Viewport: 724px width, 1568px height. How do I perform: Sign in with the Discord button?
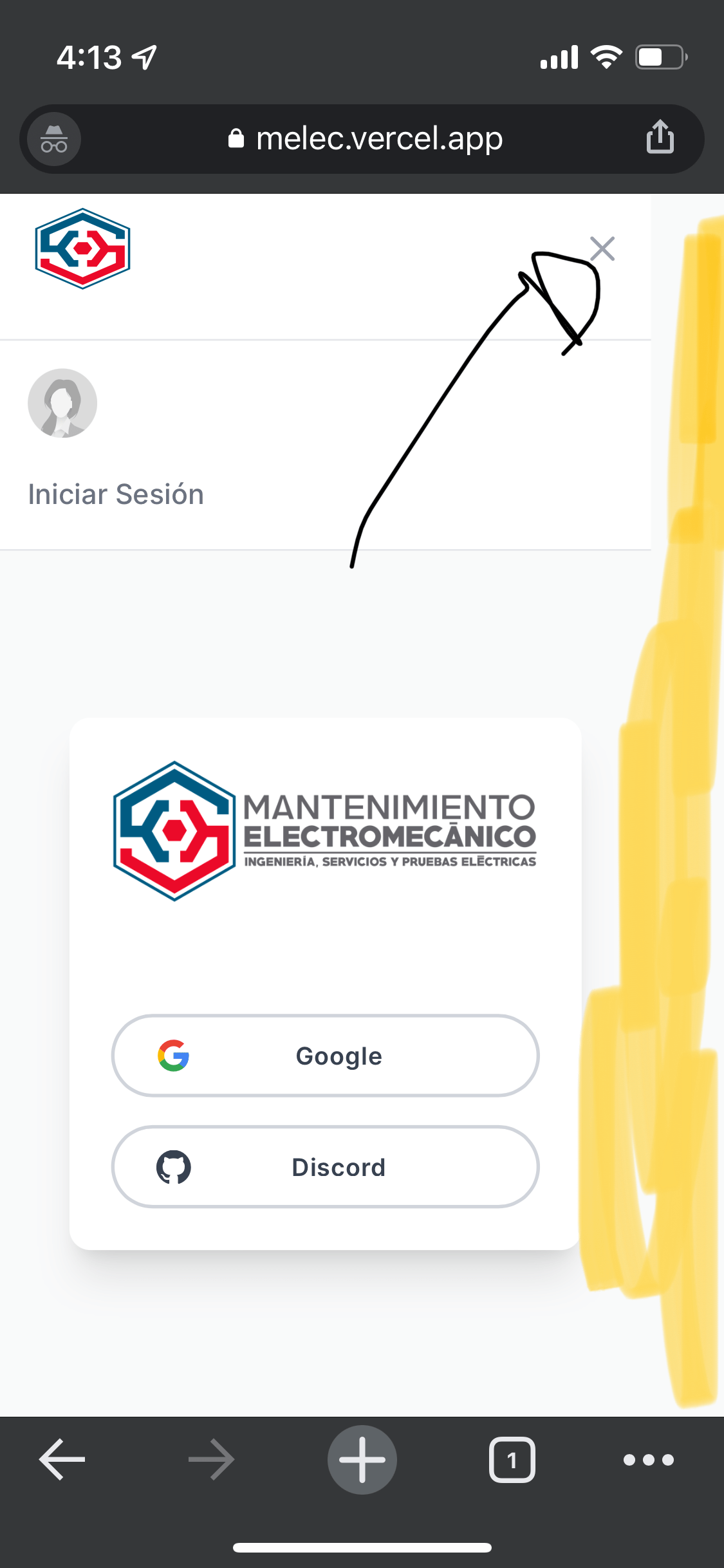[x=325, y=1167]
